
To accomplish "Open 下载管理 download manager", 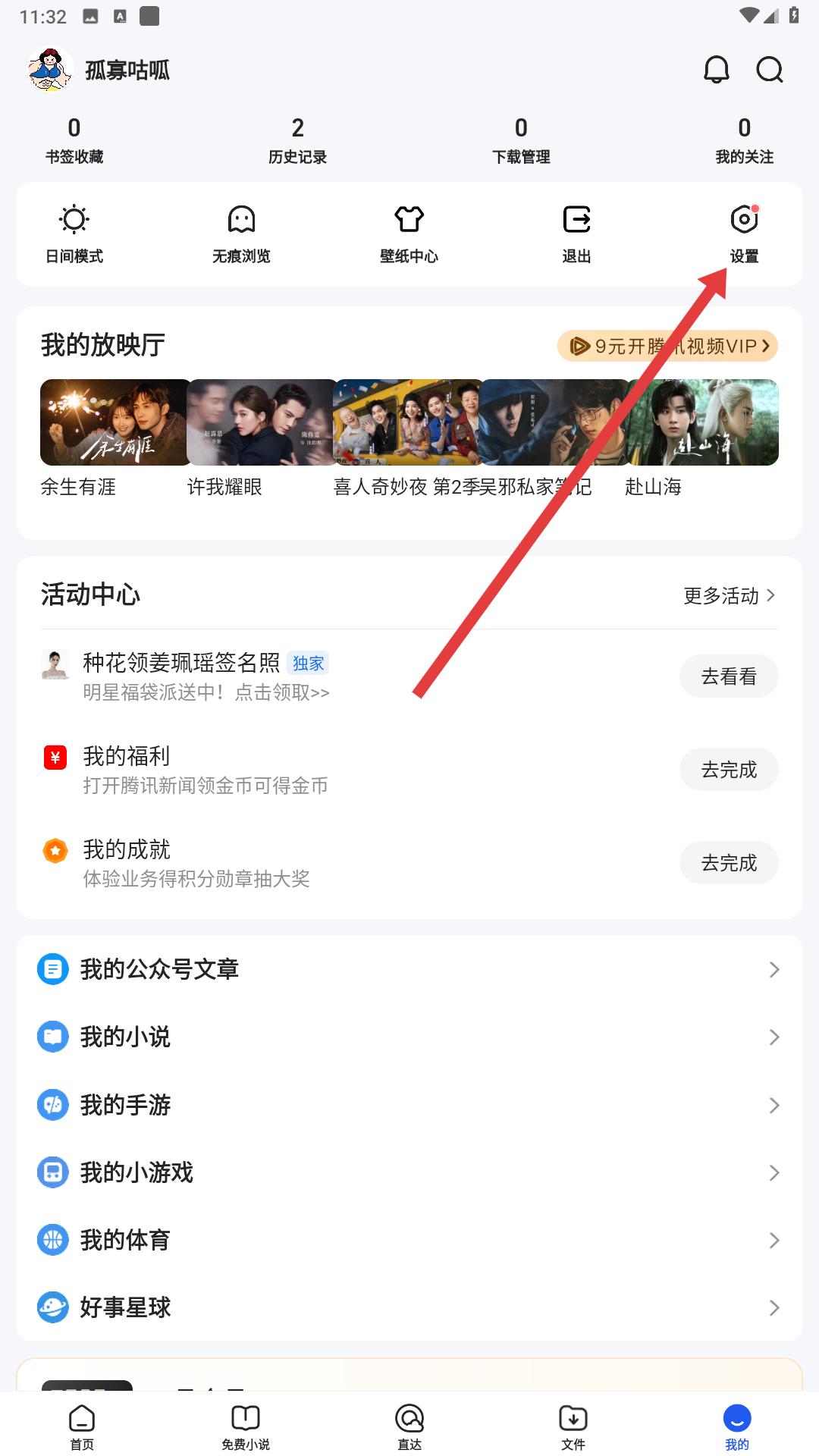I will [x=521, y=140].
